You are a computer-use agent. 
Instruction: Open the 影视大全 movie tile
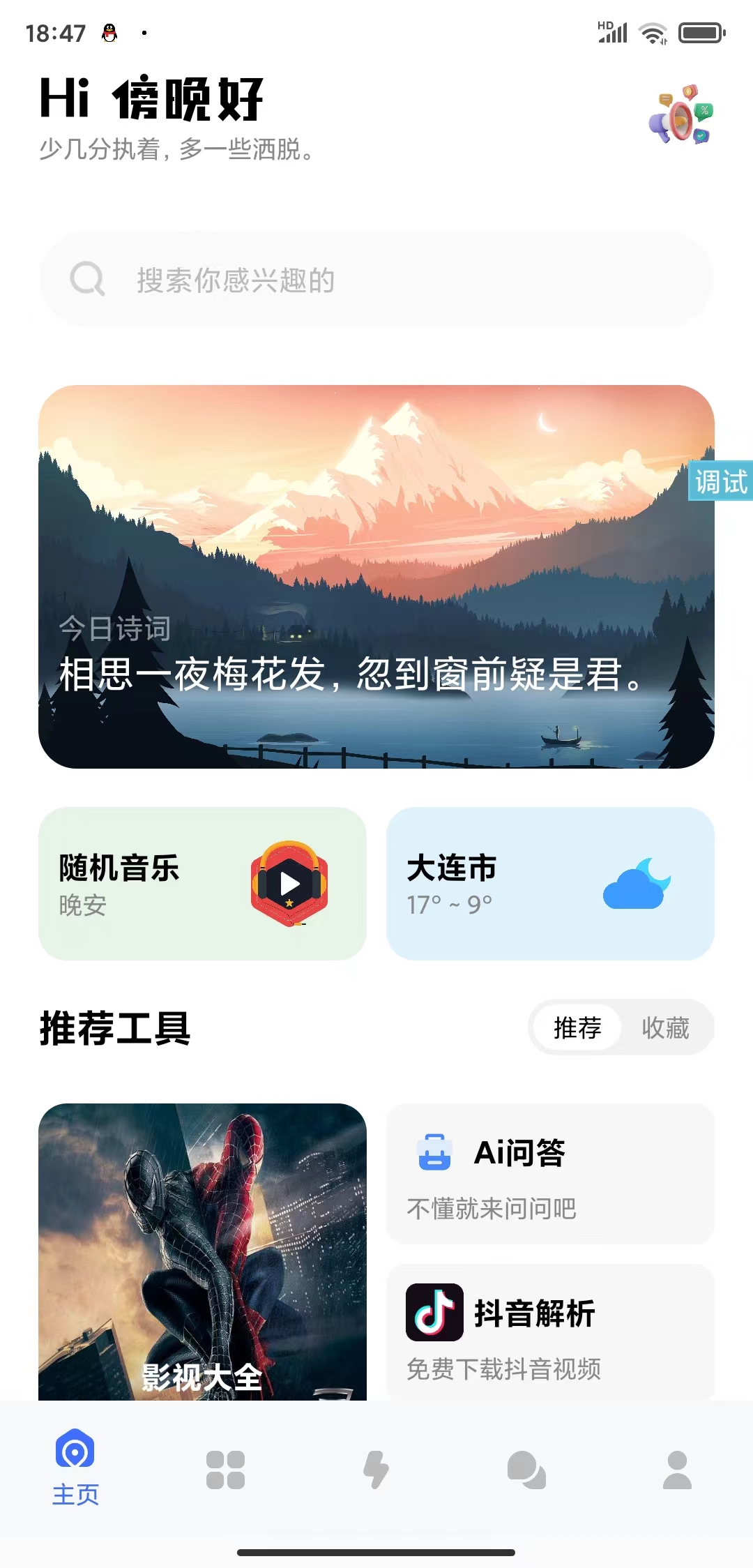point(202,1252)
